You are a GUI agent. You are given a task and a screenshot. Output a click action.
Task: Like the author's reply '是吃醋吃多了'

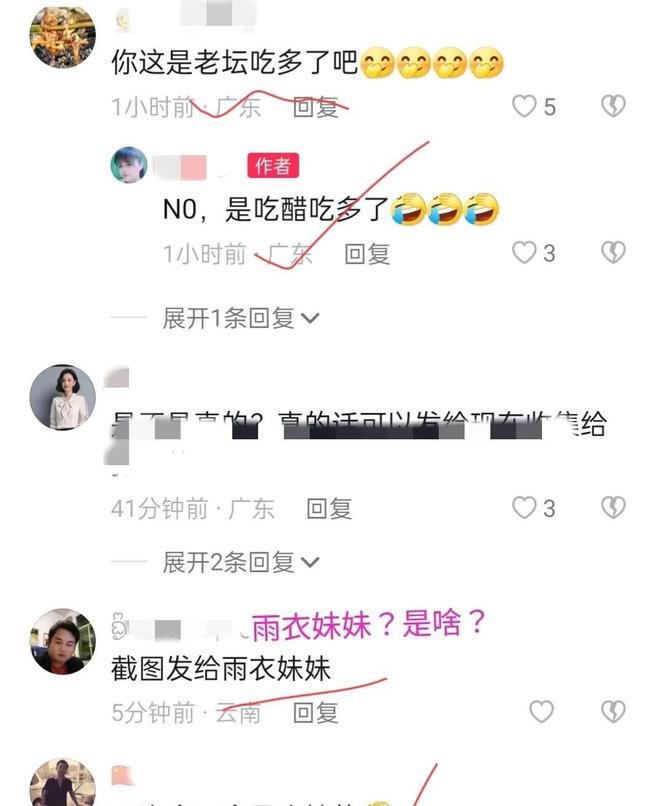(525, 253)
